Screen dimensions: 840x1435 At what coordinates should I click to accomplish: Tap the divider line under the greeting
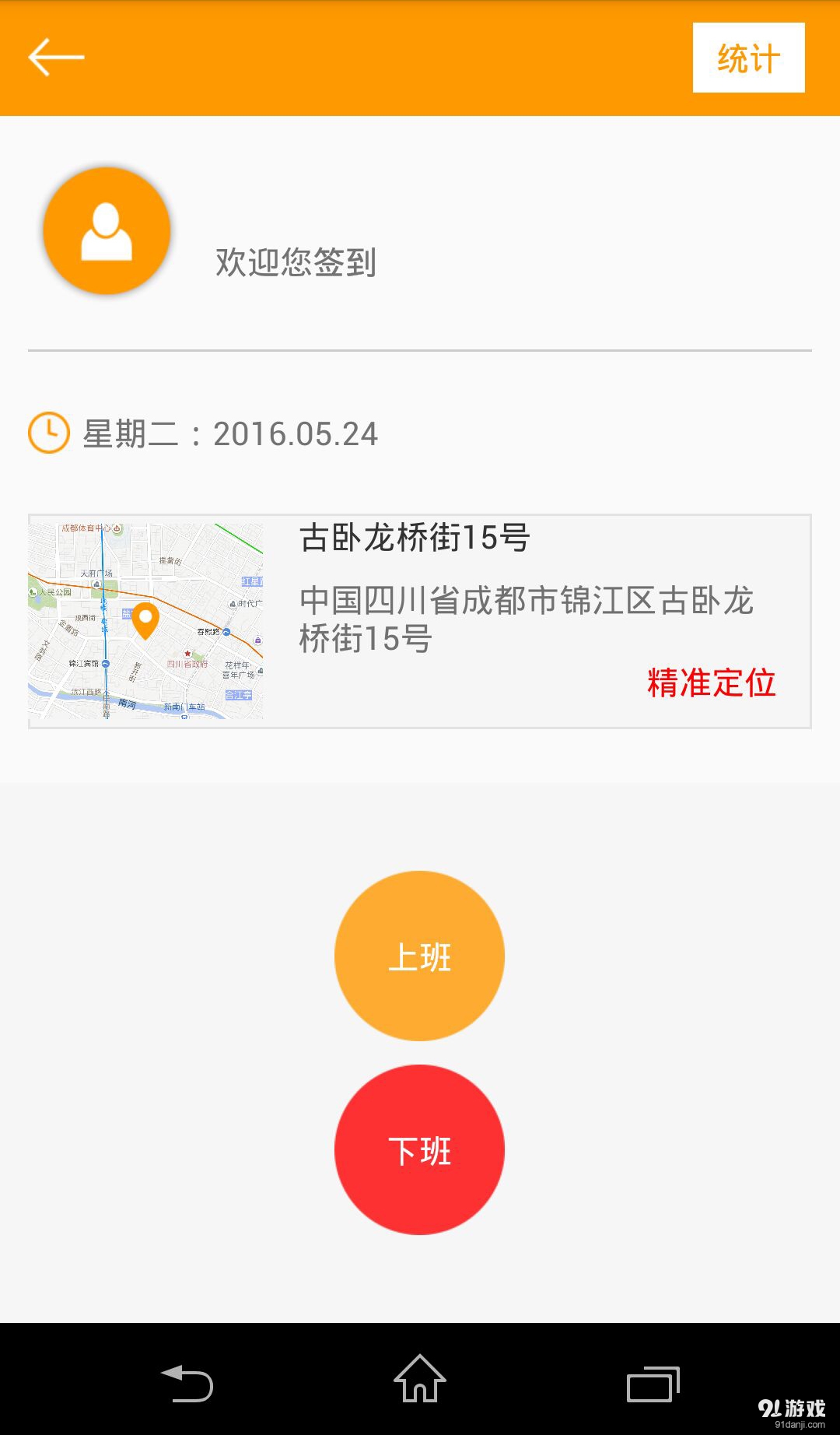[x=420, y=350]
